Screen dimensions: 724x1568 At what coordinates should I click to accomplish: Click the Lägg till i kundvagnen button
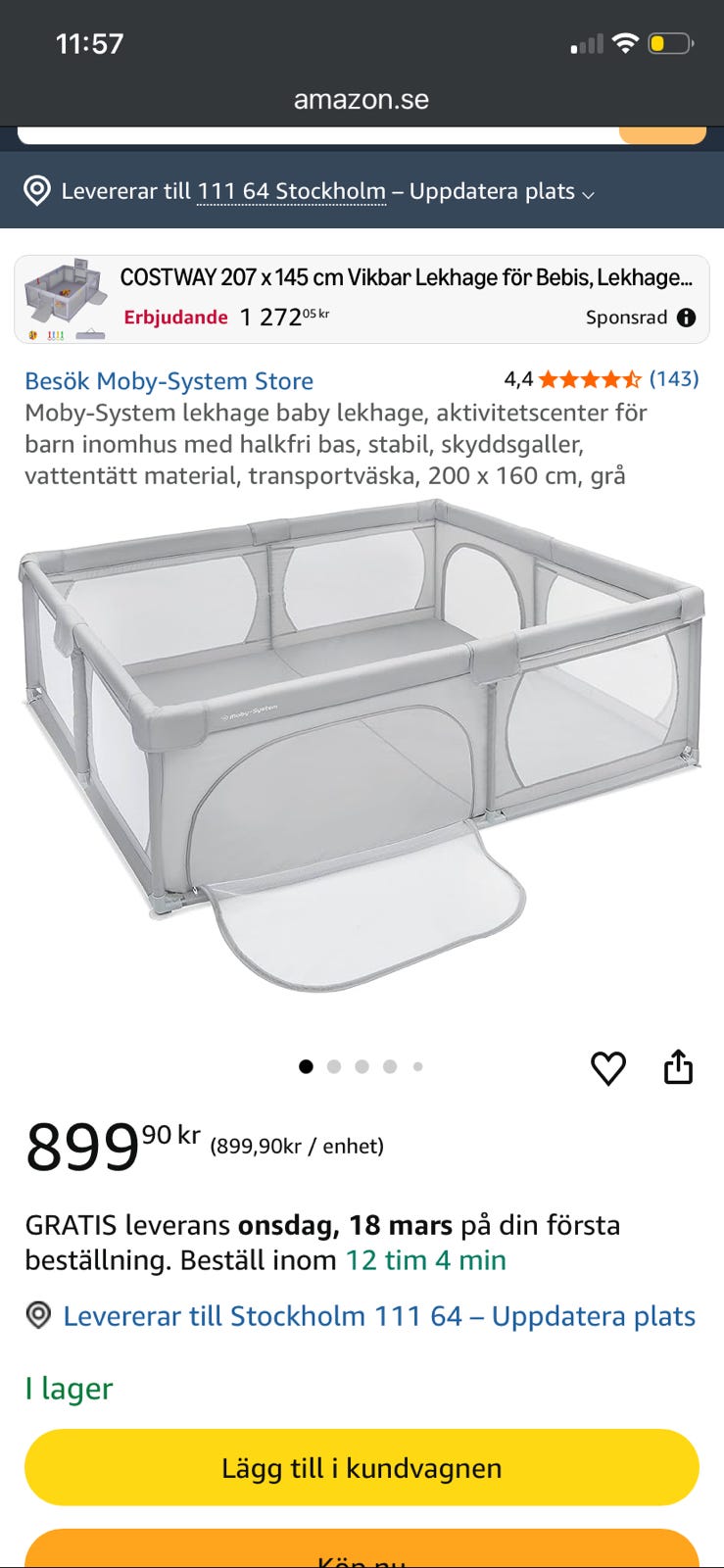[362, 1467]
